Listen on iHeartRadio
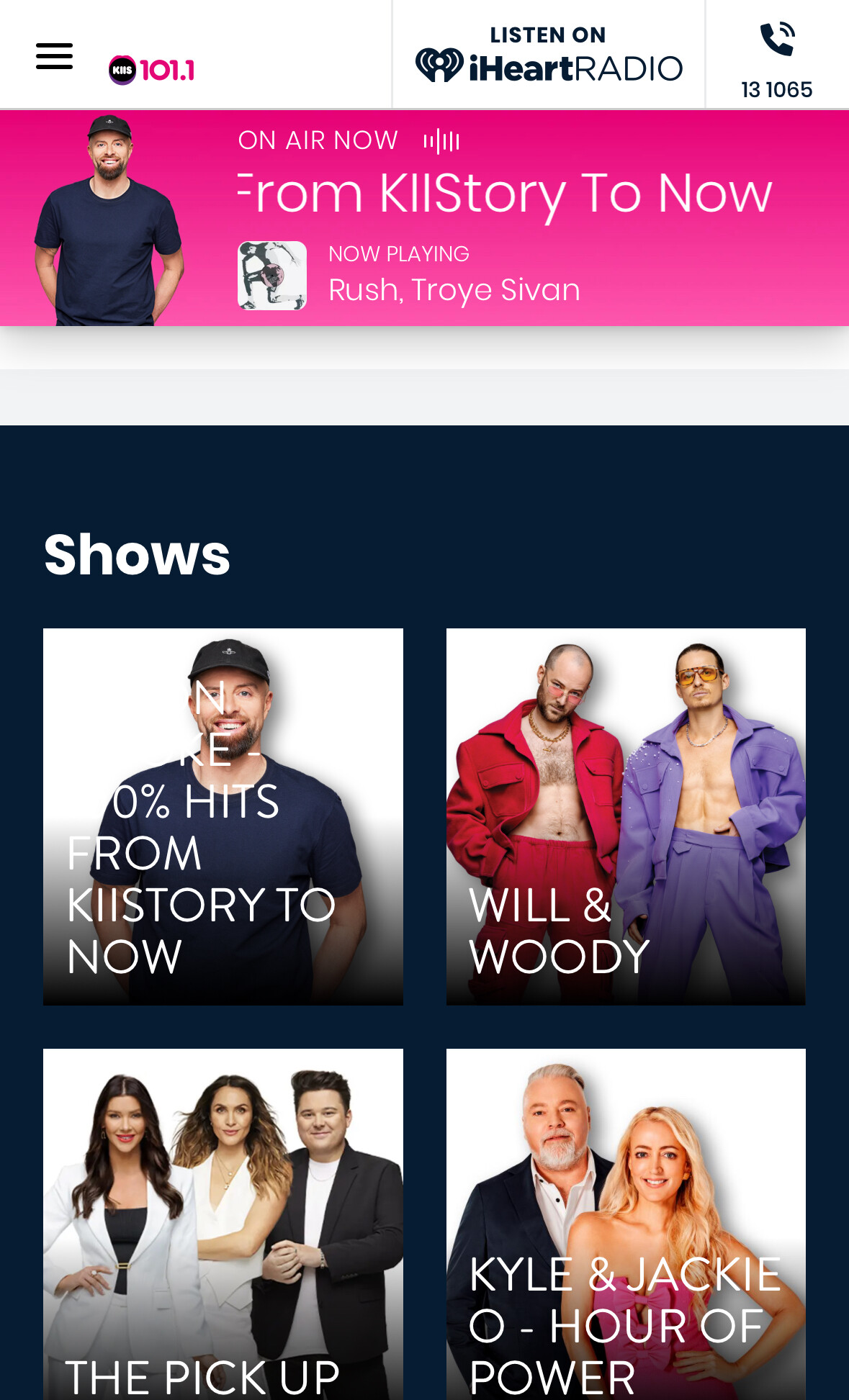849x1400 pixels. [549, 55]
